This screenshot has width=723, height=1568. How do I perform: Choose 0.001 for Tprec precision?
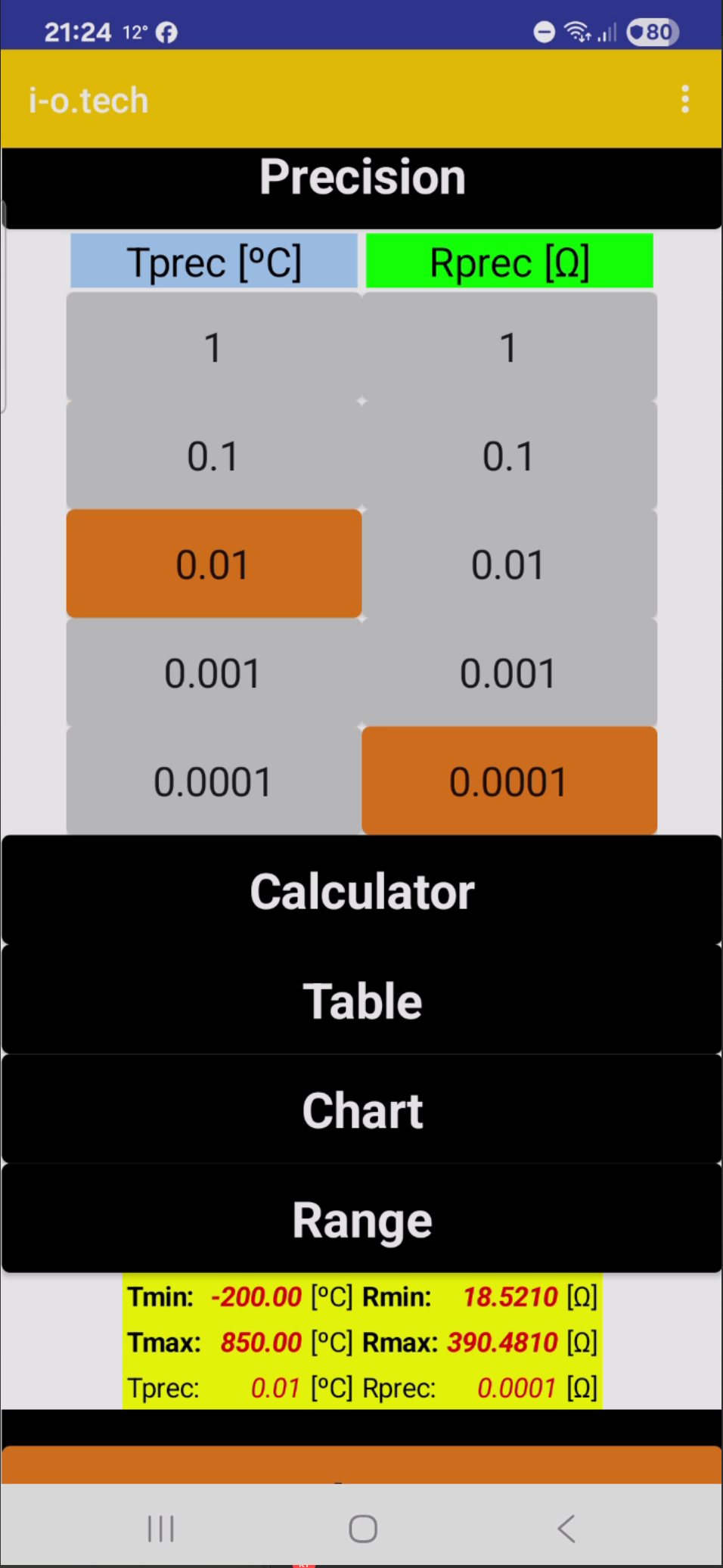coord(213,673)
